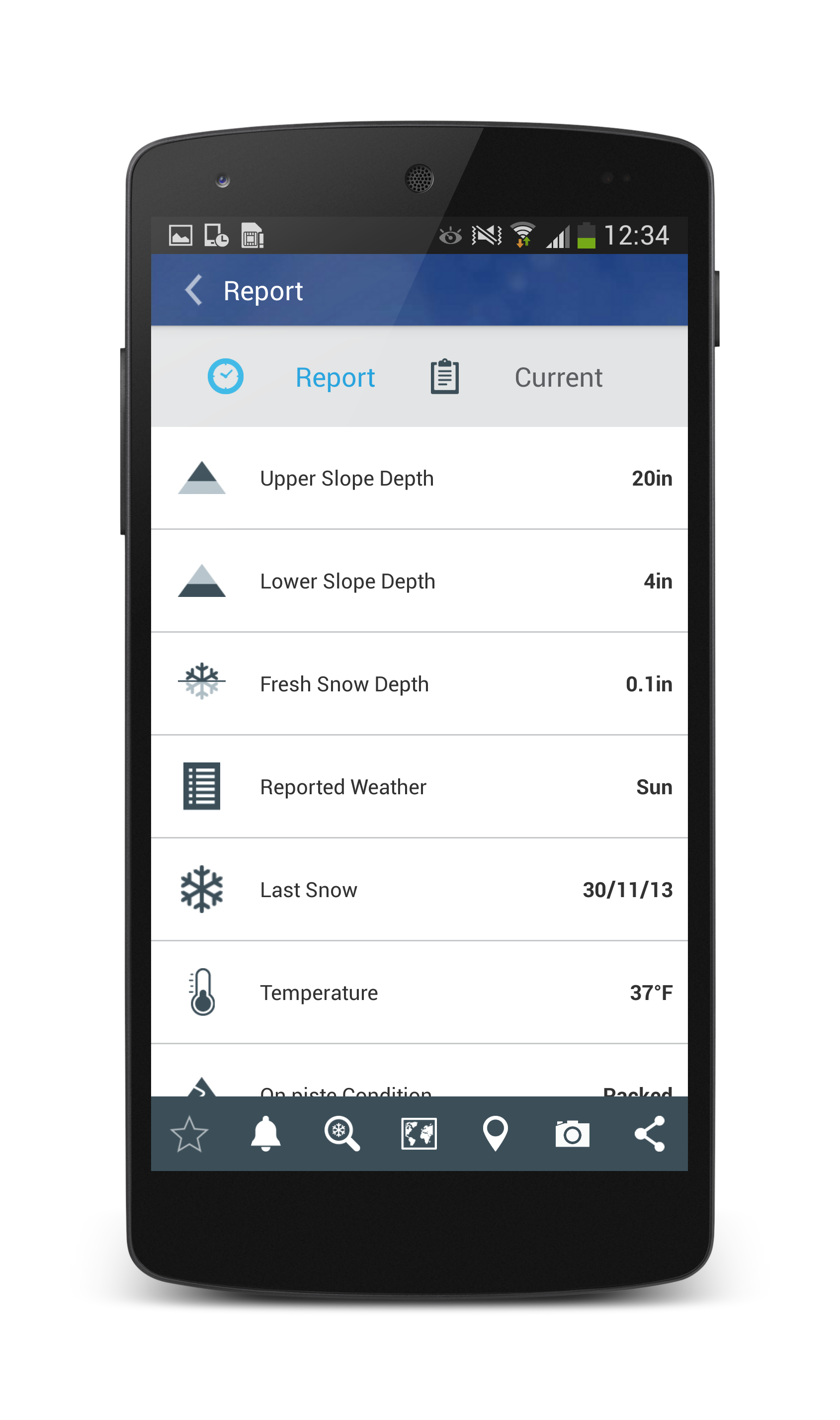Tap the location pin icon

pos(495,1134)
